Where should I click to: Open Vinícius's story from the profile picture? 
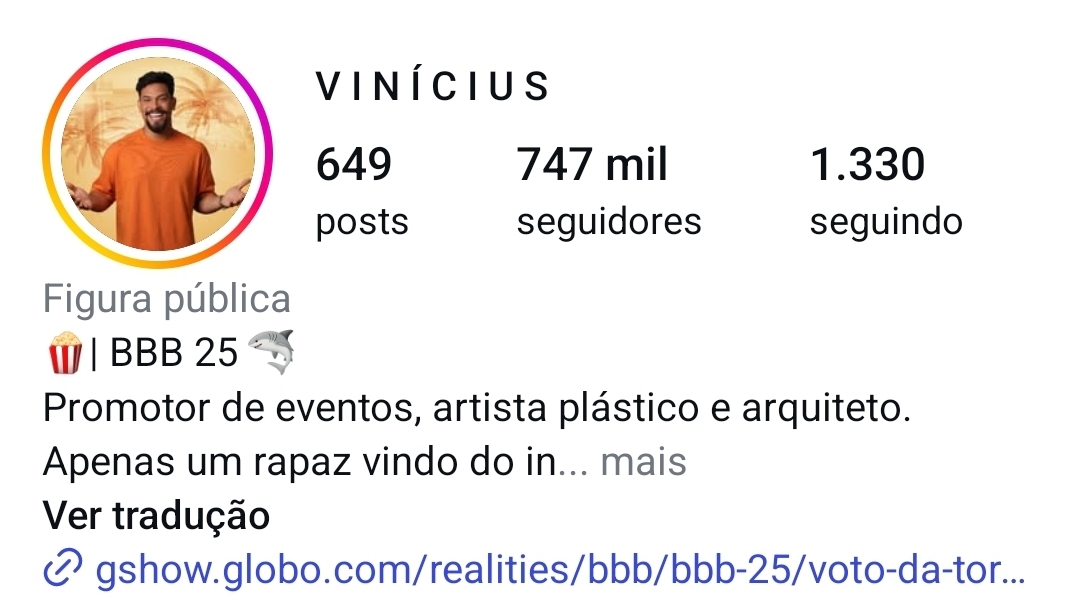158,153
